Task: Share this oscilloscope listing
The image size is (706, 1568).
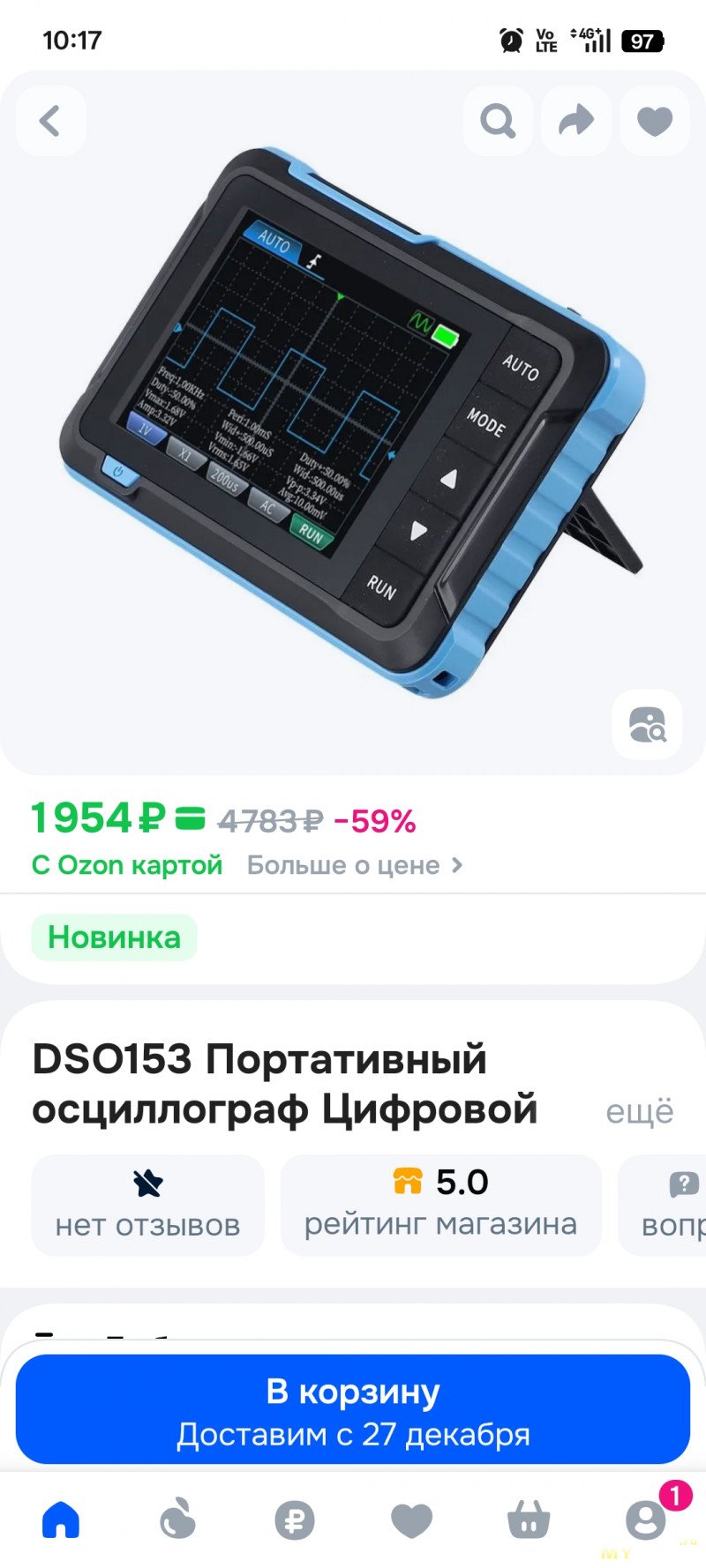Action: (576, 121)
